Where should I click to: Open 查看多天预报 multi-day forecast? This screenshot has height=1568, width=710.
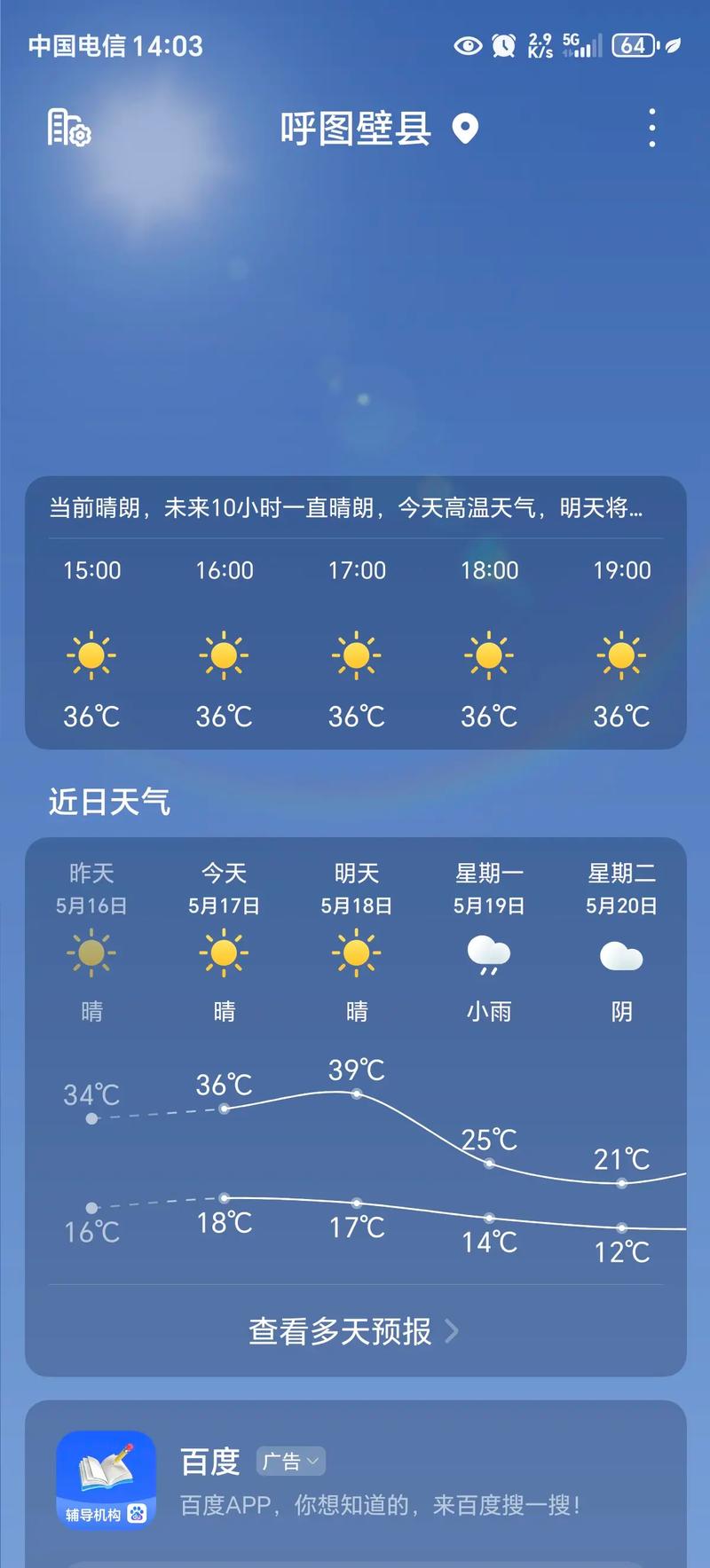pos(342,1332)
